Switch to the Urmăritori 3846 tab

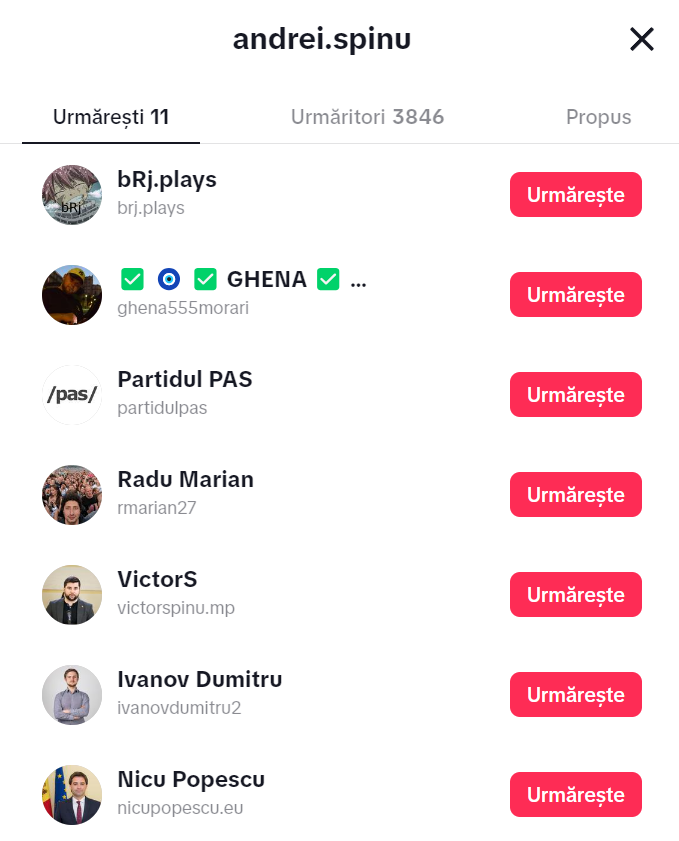click(367, 117)
